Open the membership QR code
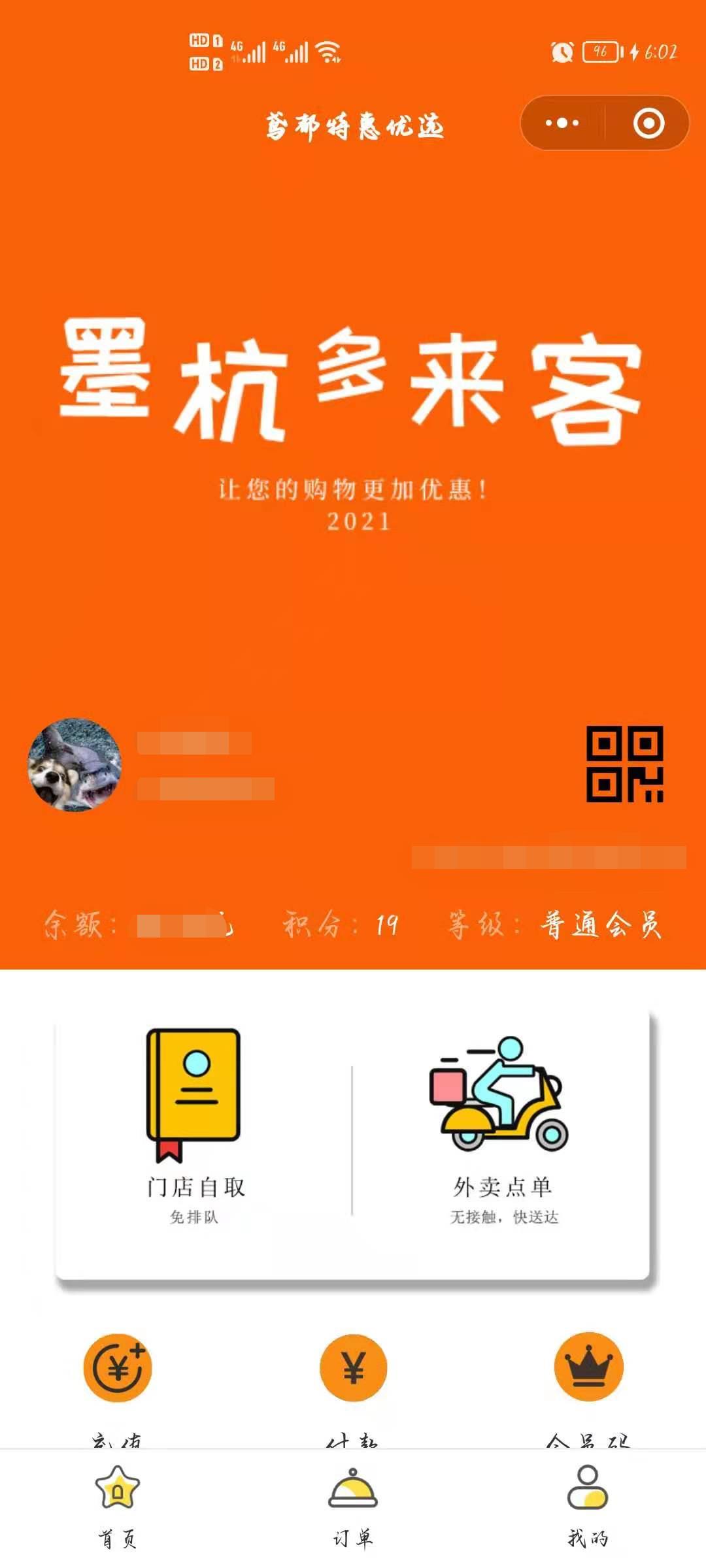Viewport: 706px width, 1568px height. click(624, 763)
